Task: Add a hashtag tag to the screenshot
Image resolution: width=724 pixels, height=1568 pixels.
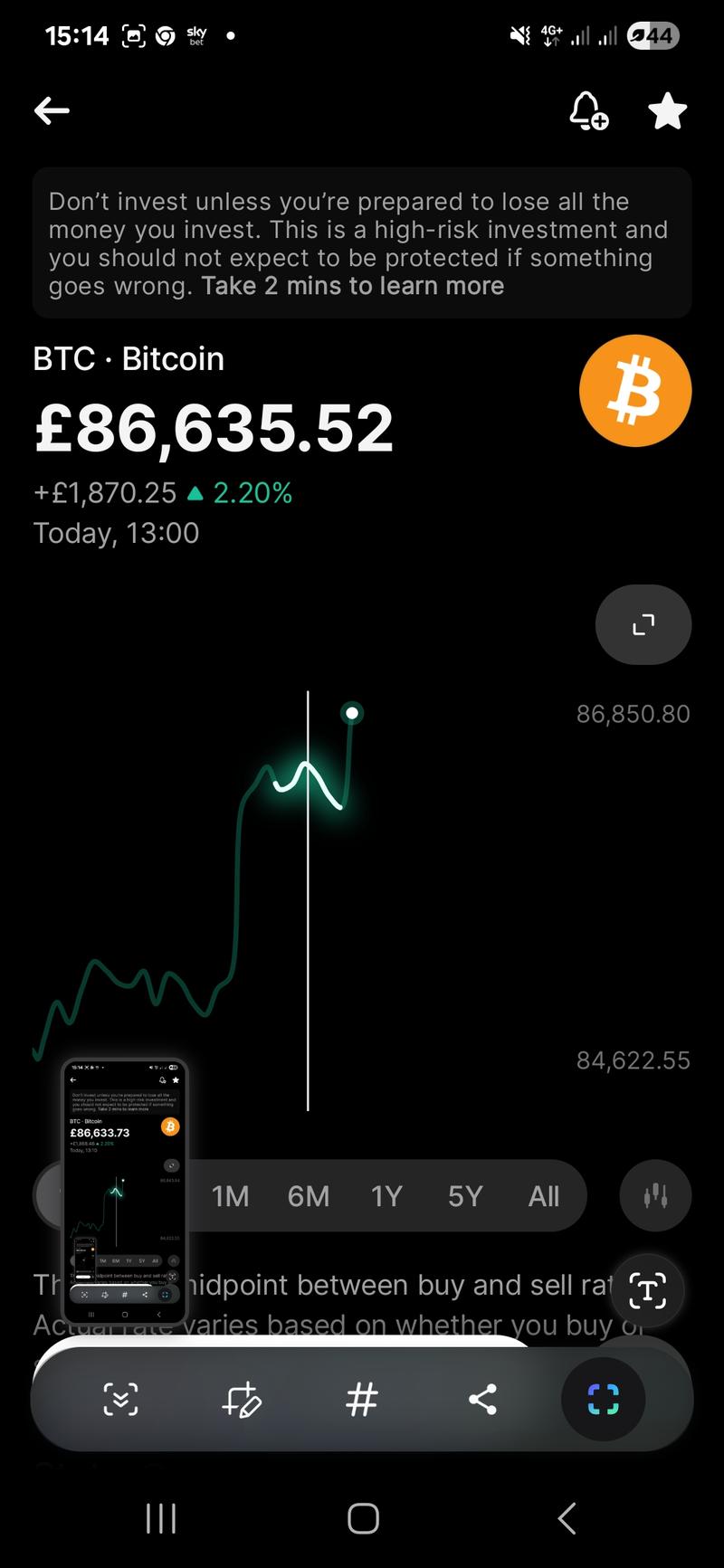Action: click(362, 1400)
